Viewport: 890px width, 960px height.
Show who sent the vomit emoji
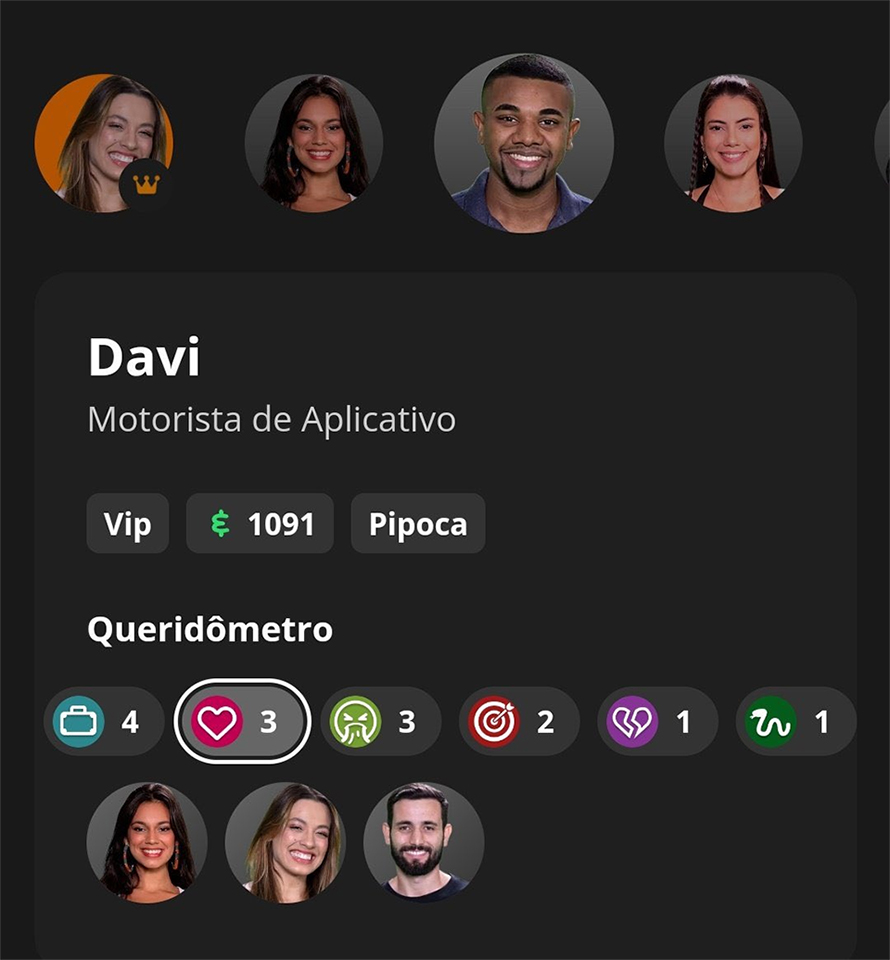381,721
